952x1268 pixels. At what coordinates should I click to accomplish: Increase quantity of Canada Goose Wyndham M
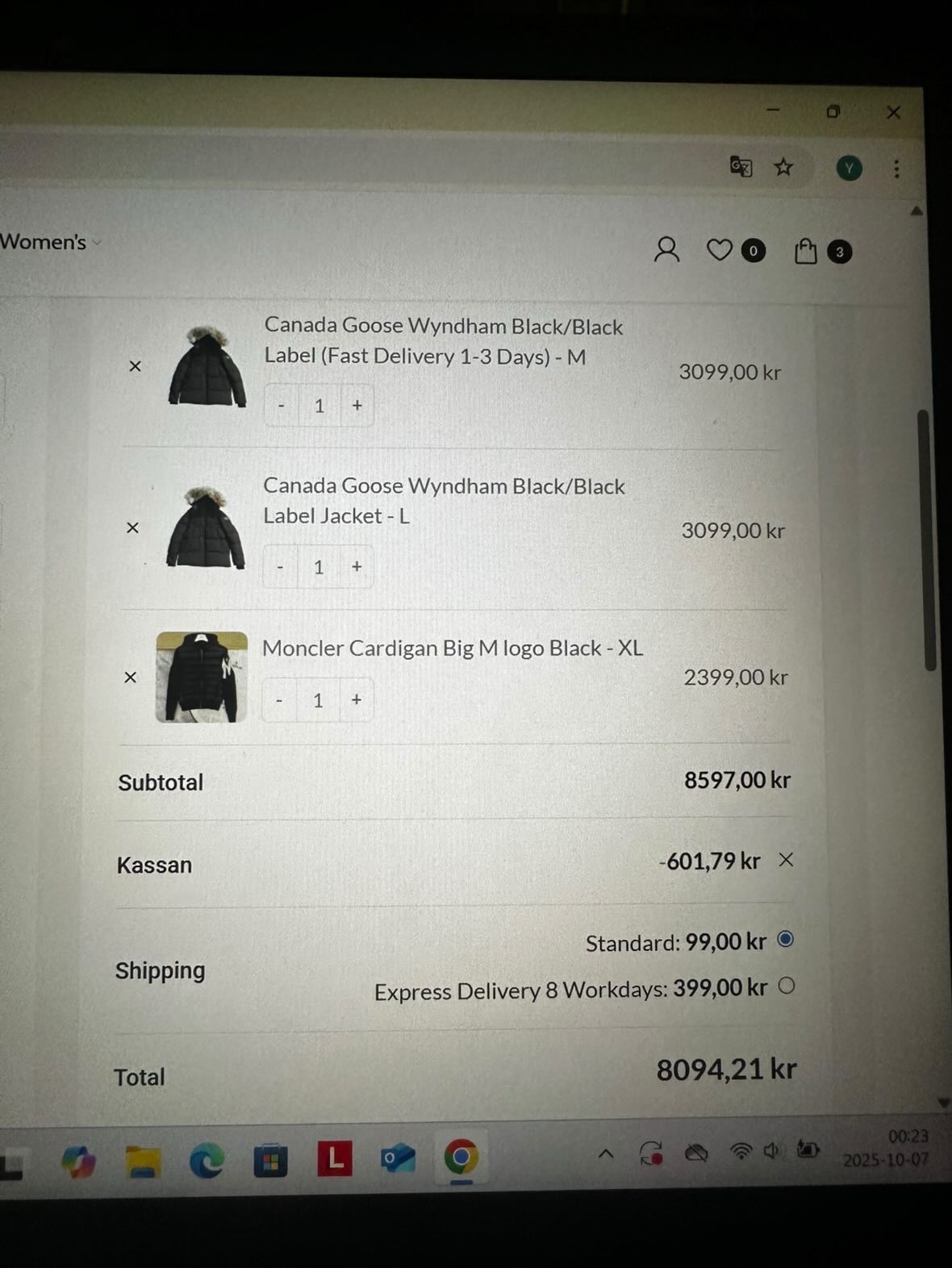click(x=357, y=406)
